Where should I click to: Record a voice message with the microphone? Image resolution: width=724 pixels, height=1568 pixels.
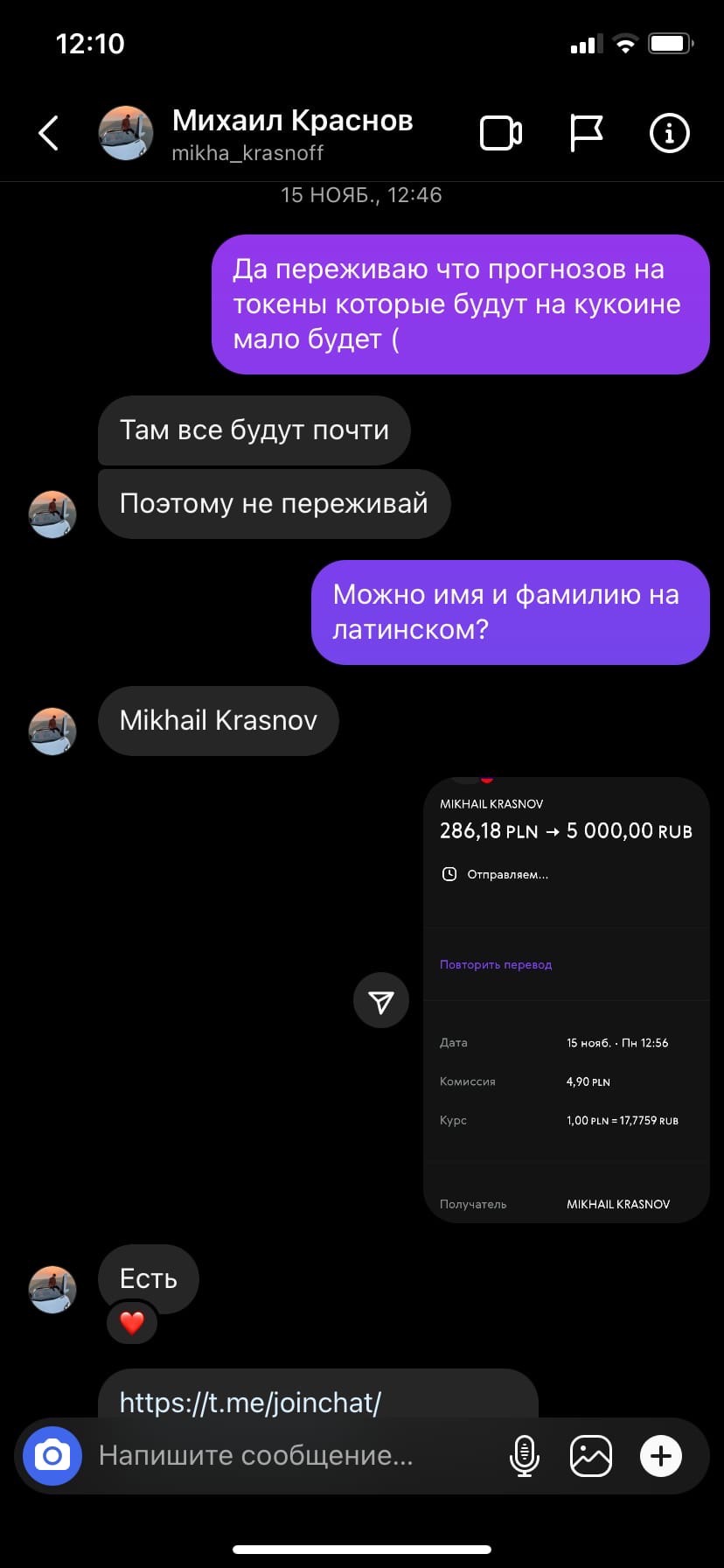point(525,1455)
